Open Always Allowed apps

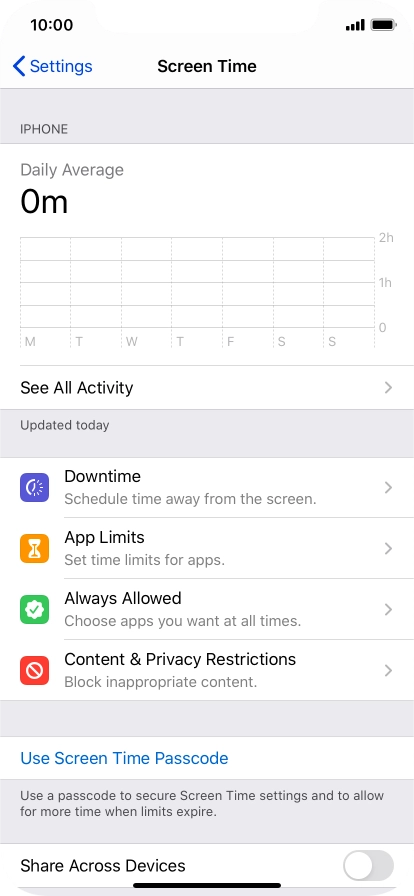(207, 609)
